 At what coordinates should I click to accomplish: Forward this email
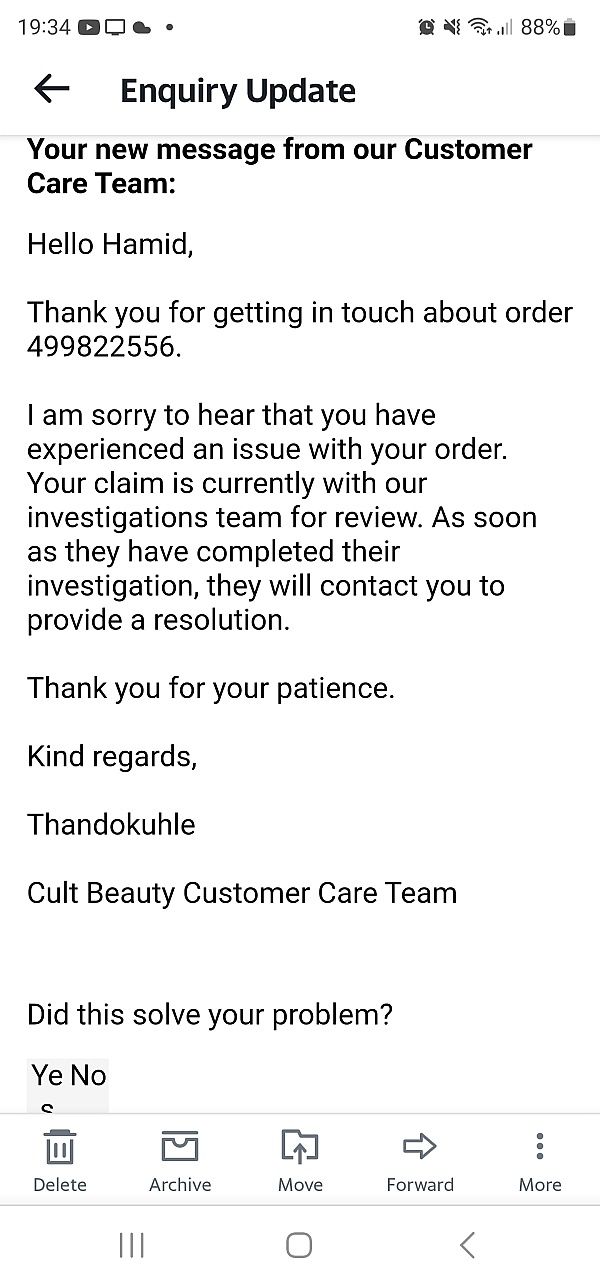tap(420, 1161)
